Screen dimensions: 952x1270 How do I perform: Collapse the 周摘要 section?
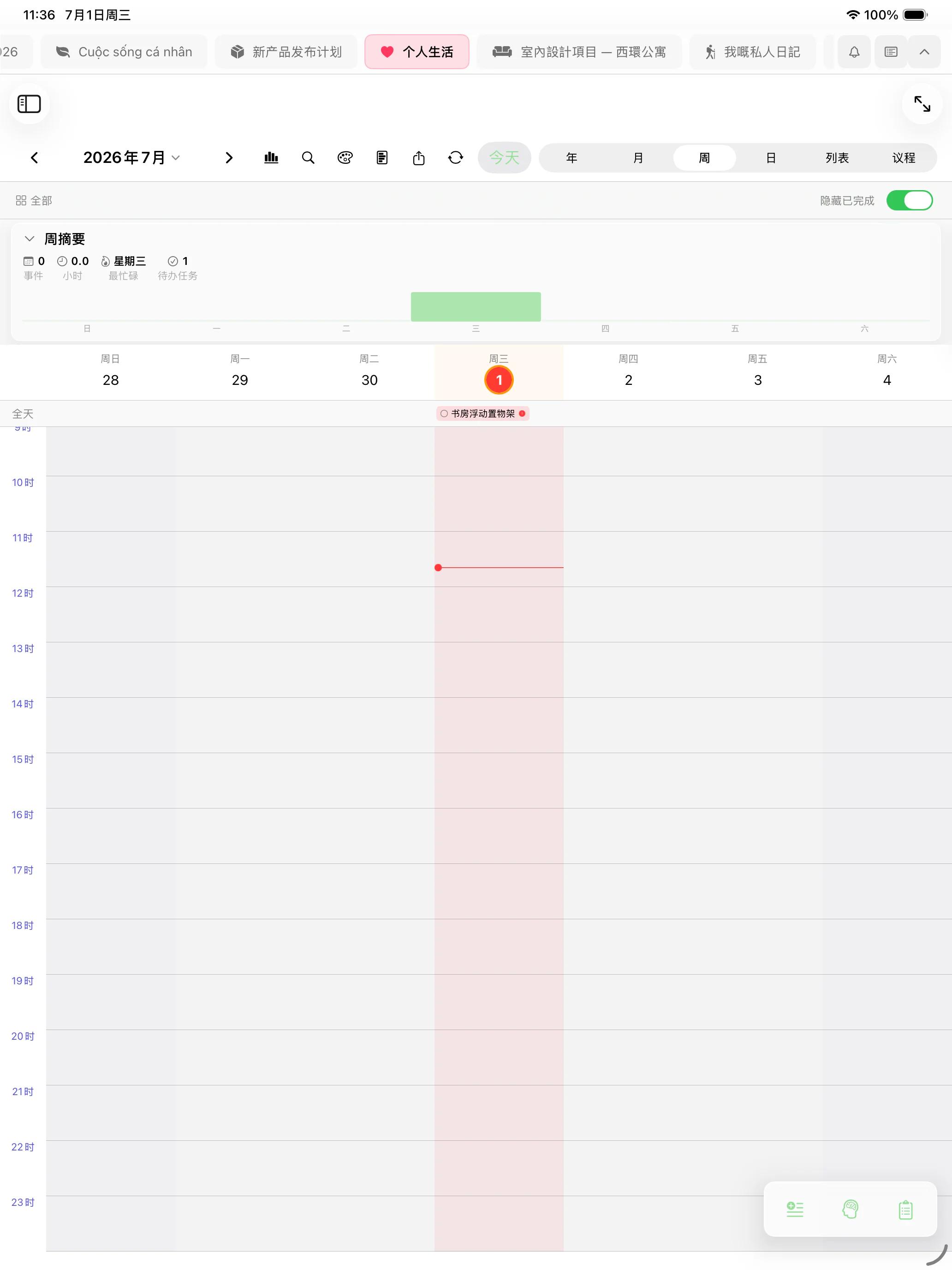(30, 239)
